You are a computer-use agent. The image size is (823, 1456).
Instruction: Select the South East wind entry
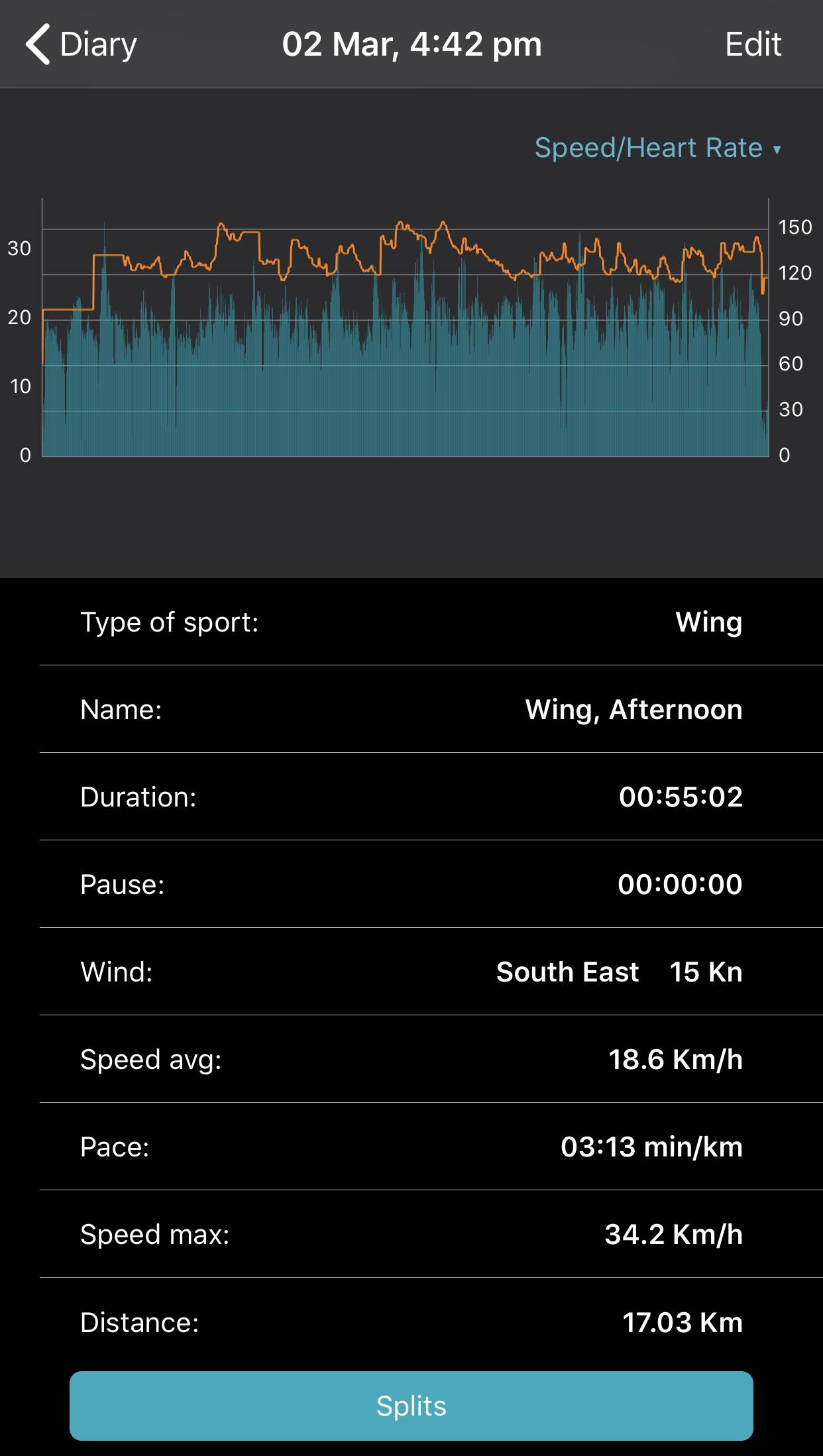pyautogui.click(x=567, y=972)
